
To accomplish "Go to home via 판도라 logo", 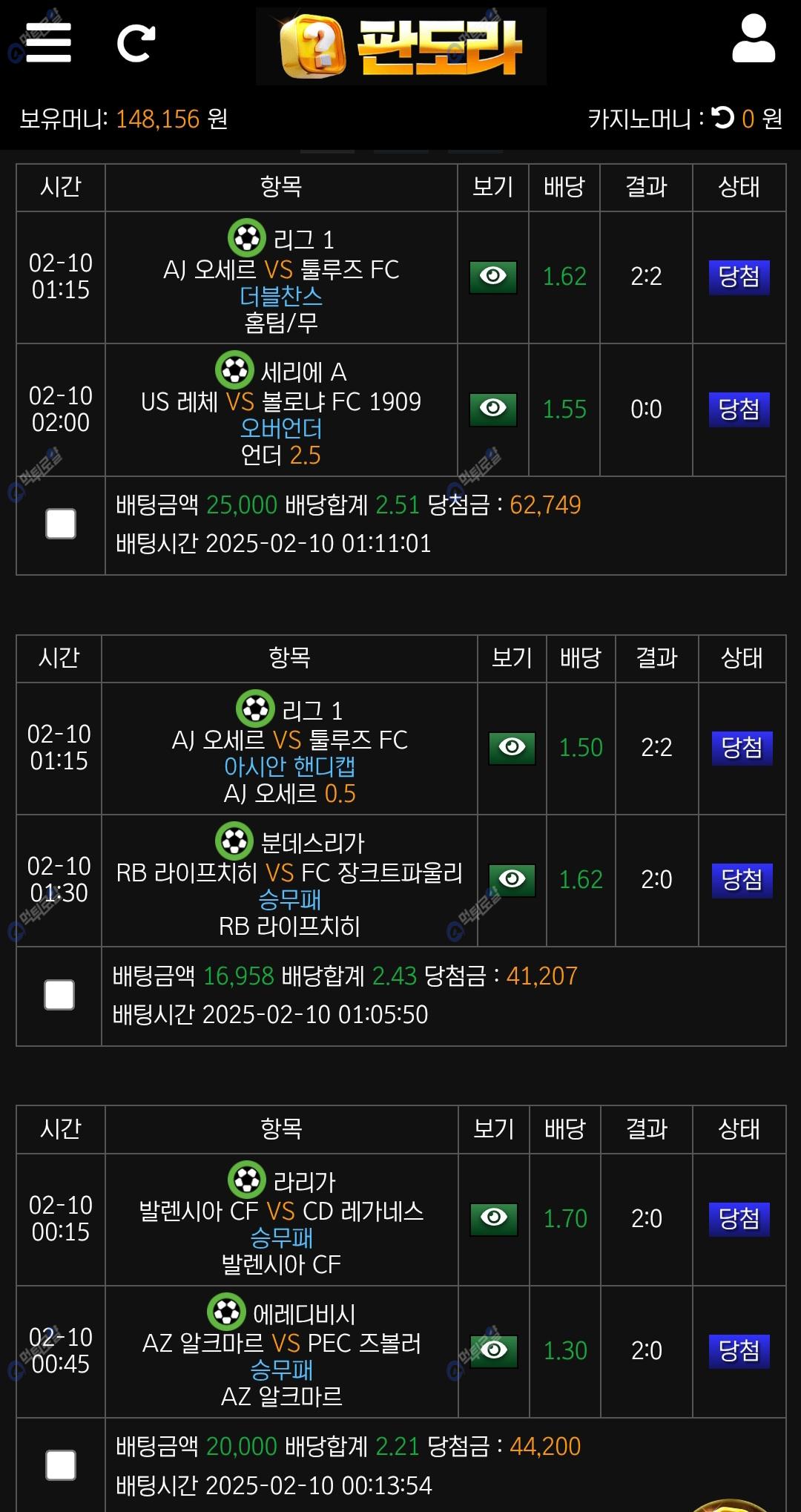I will pyautogui.click(x=401, y=46).
